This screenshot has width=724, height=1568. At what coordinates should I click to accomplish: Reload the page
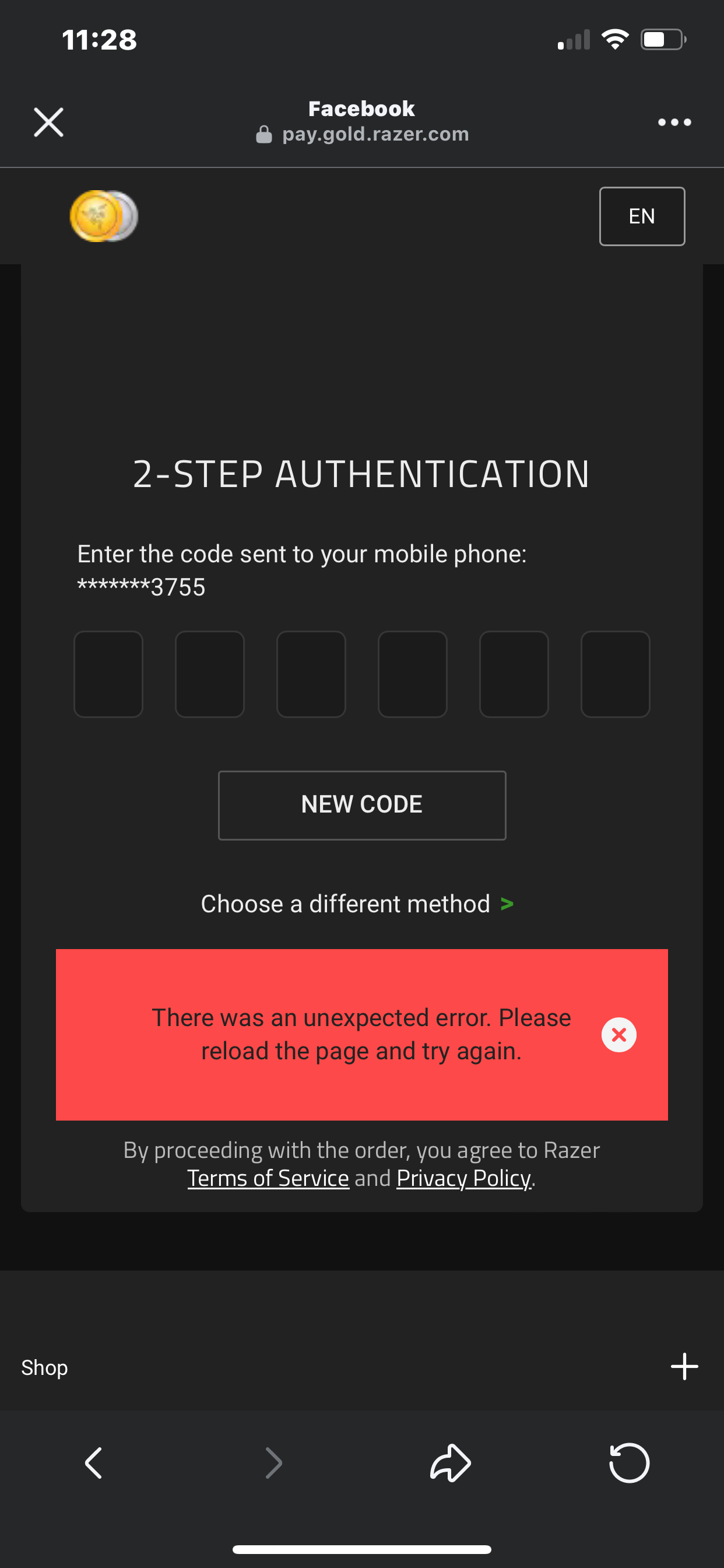pos(629,1462)
